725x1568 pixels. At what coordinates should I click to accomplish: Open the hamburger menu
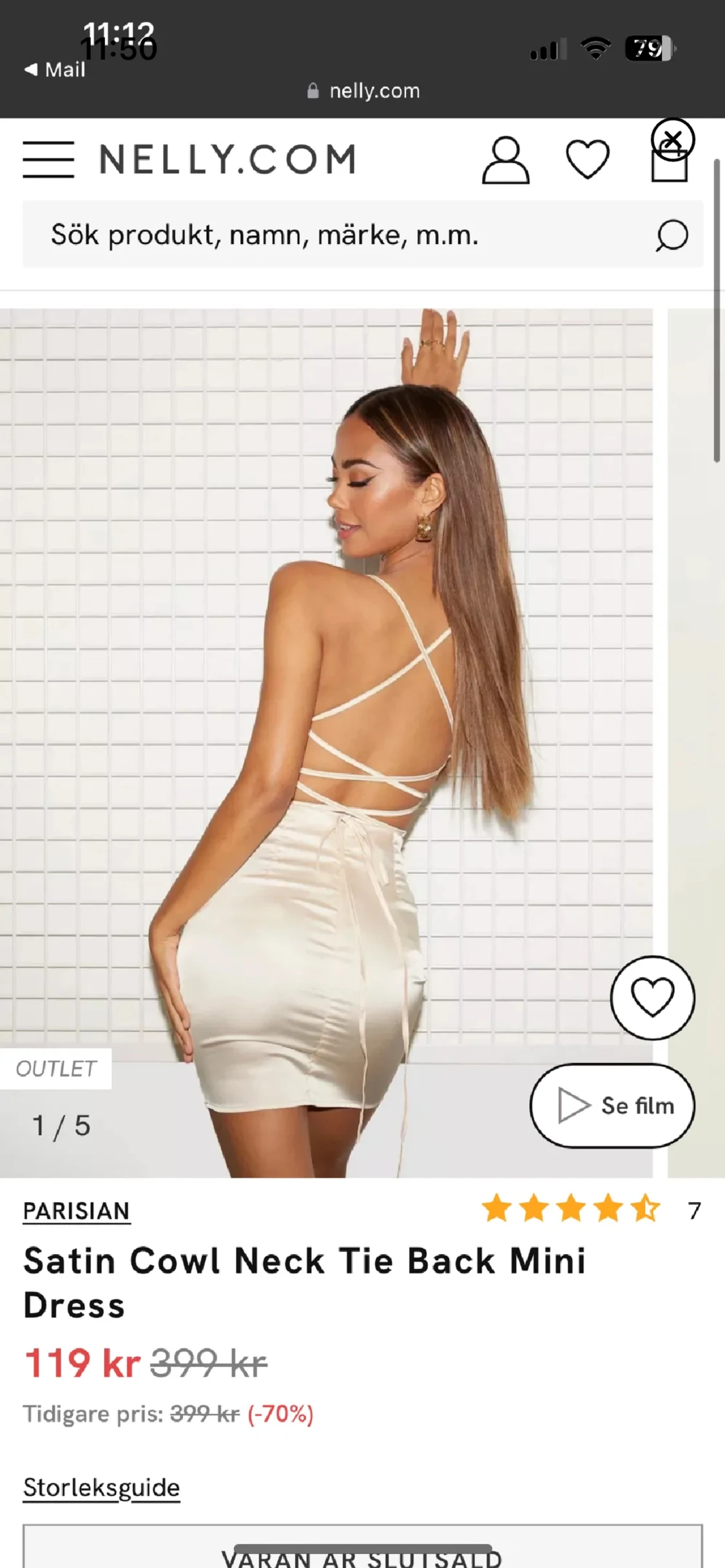(x=48, y=159)
